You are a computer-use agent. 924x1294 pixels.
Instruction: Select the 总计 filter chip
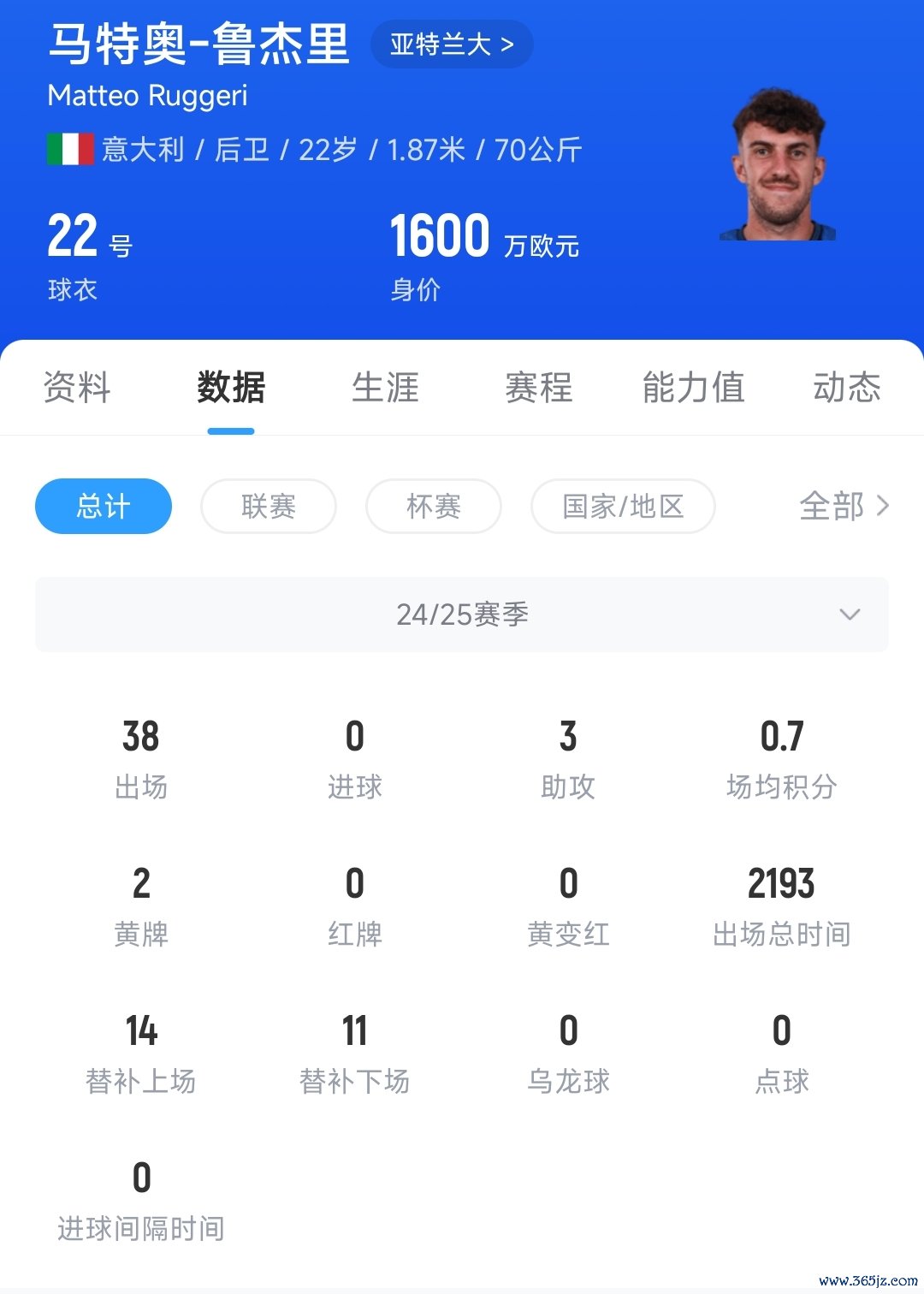point(103,506)
